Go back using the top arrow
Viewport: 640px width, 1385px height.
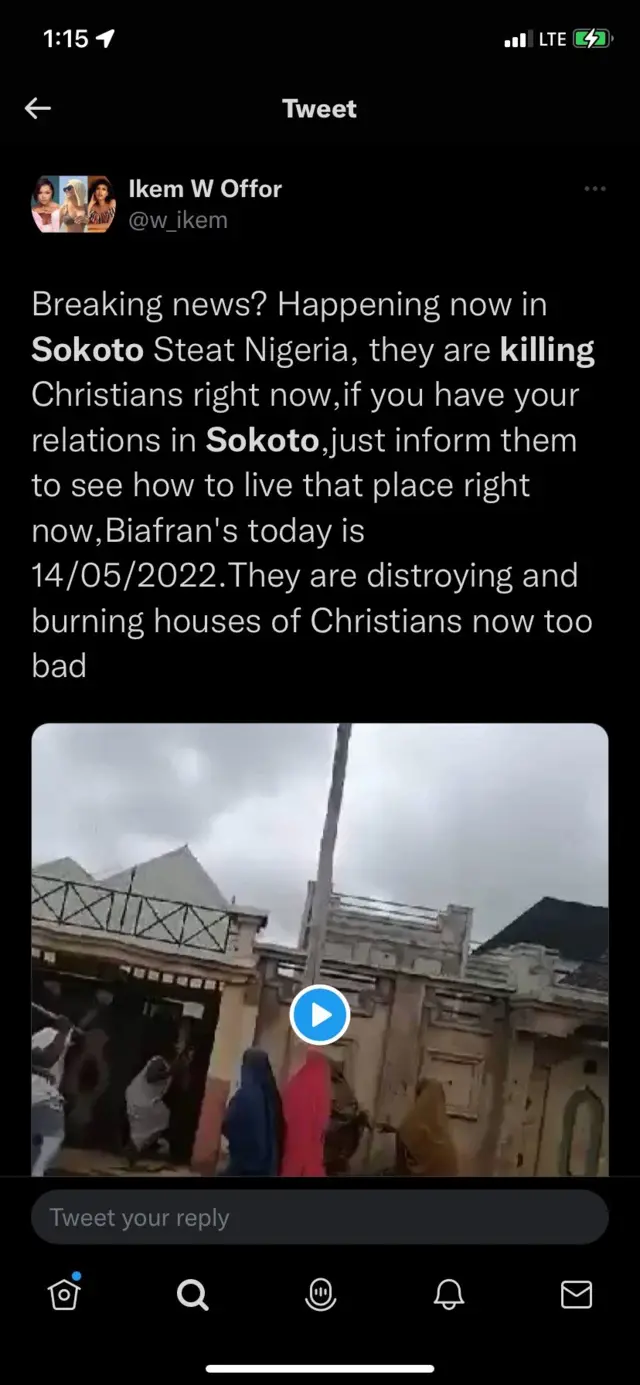tap(38, 109)
